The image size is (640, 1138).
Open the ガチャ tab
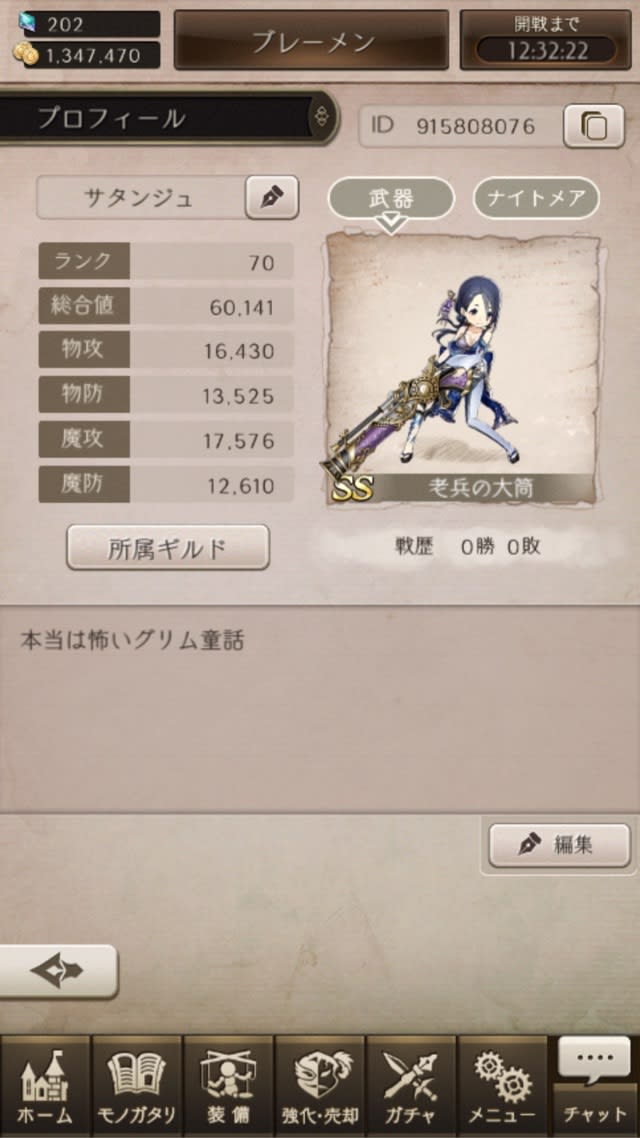(411, 1087)
